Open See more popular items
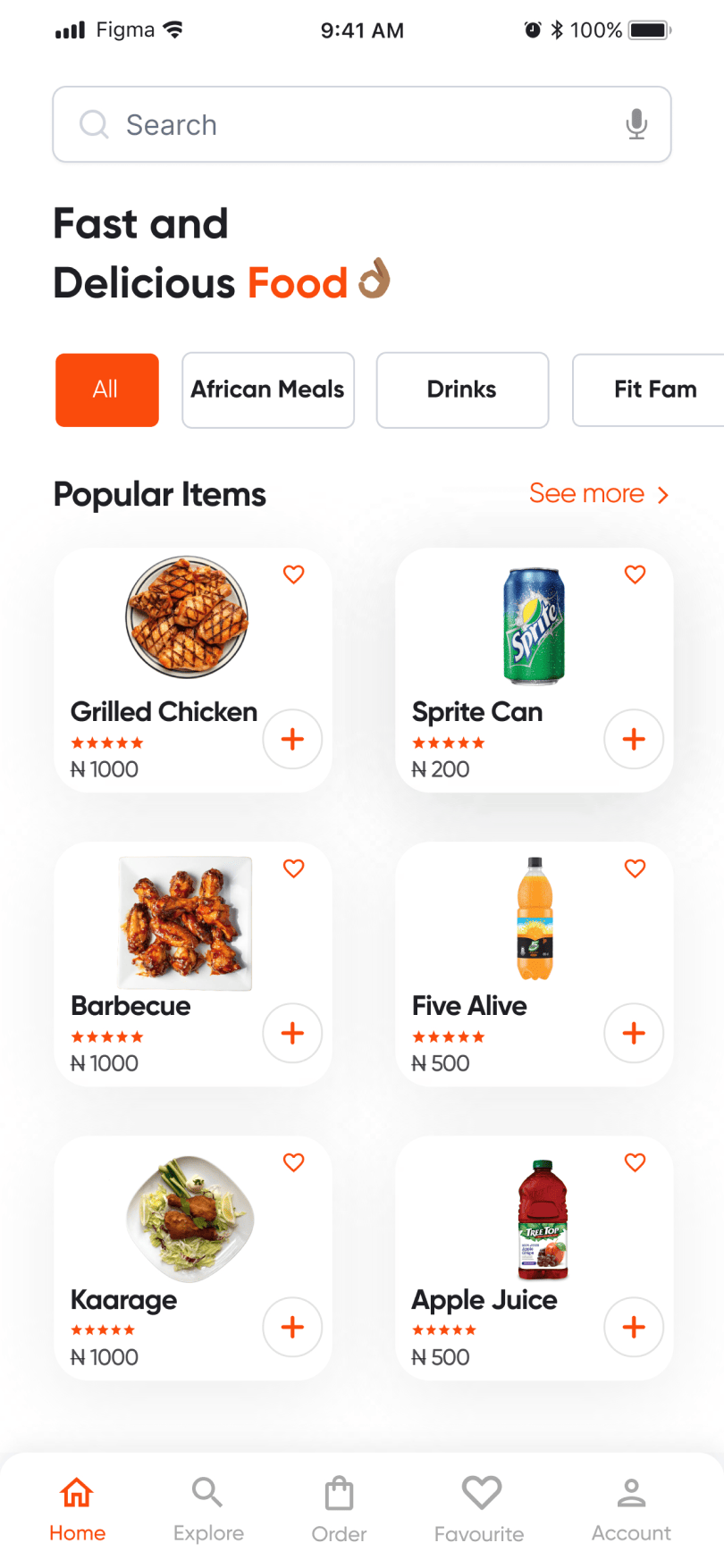This screenshot has height=1568, width=724. tap(599, 493)
